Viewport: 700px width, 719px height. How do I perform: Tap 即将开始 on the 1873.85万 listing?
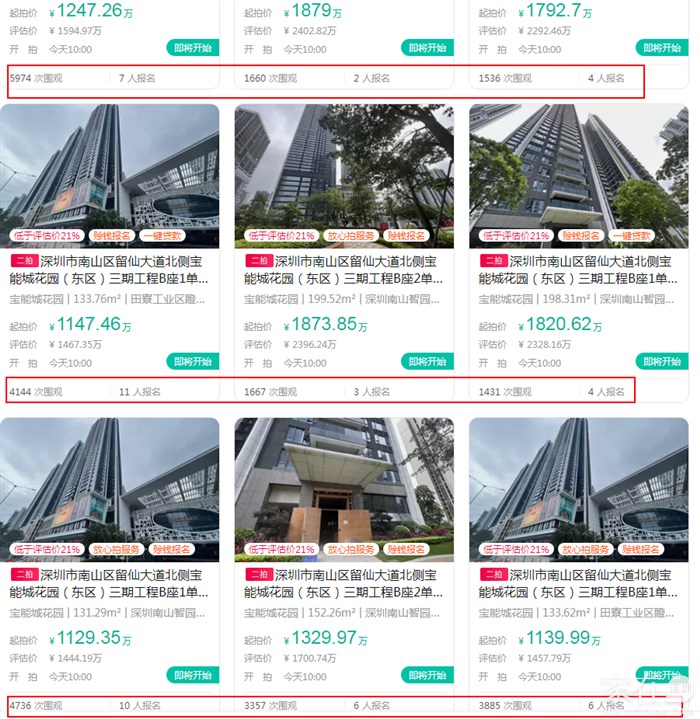tap(427, 362)
